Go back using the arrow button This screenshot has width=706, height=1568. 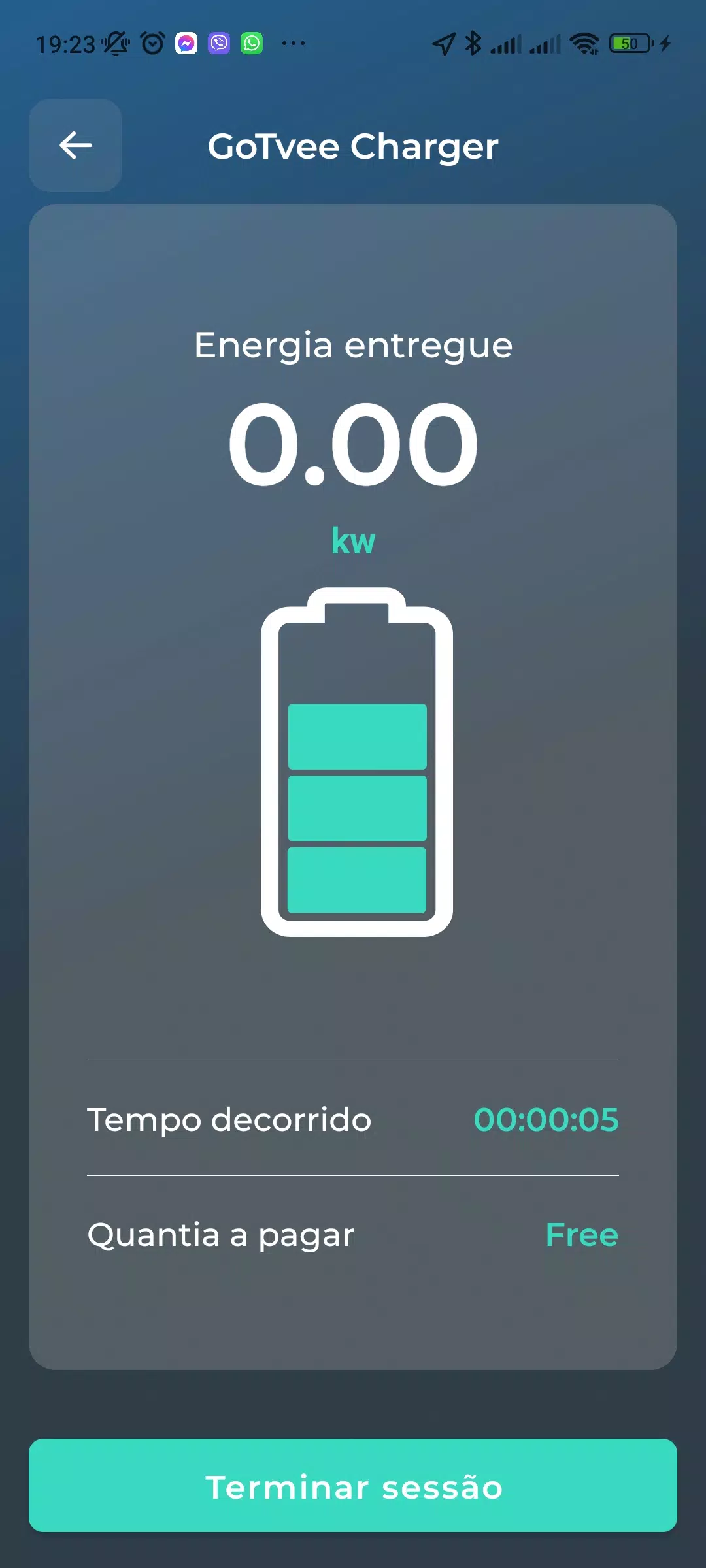tap(75, 145)
